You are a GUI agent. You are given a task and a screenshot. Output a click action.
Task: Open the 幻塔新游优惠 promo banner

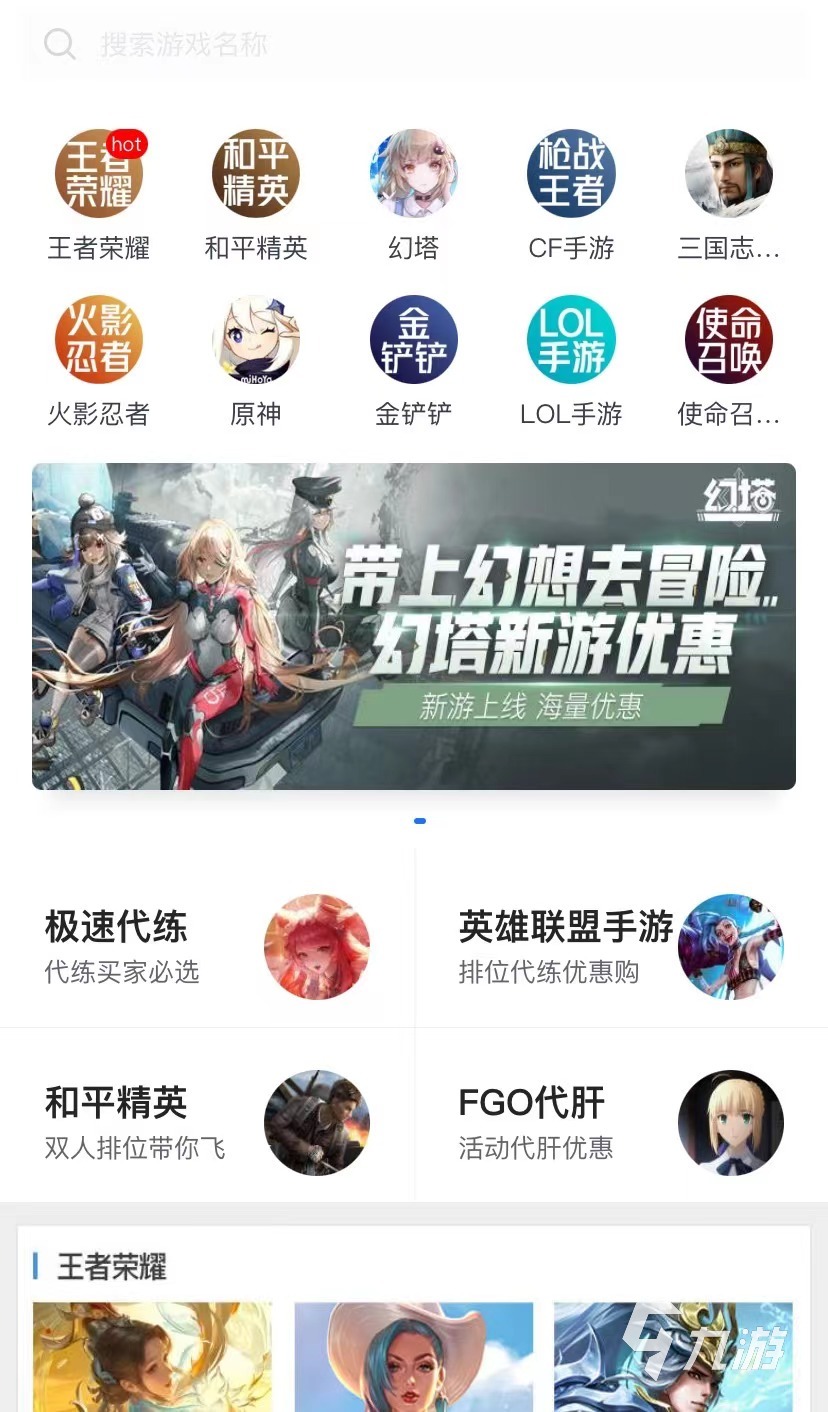click(414, 626)
